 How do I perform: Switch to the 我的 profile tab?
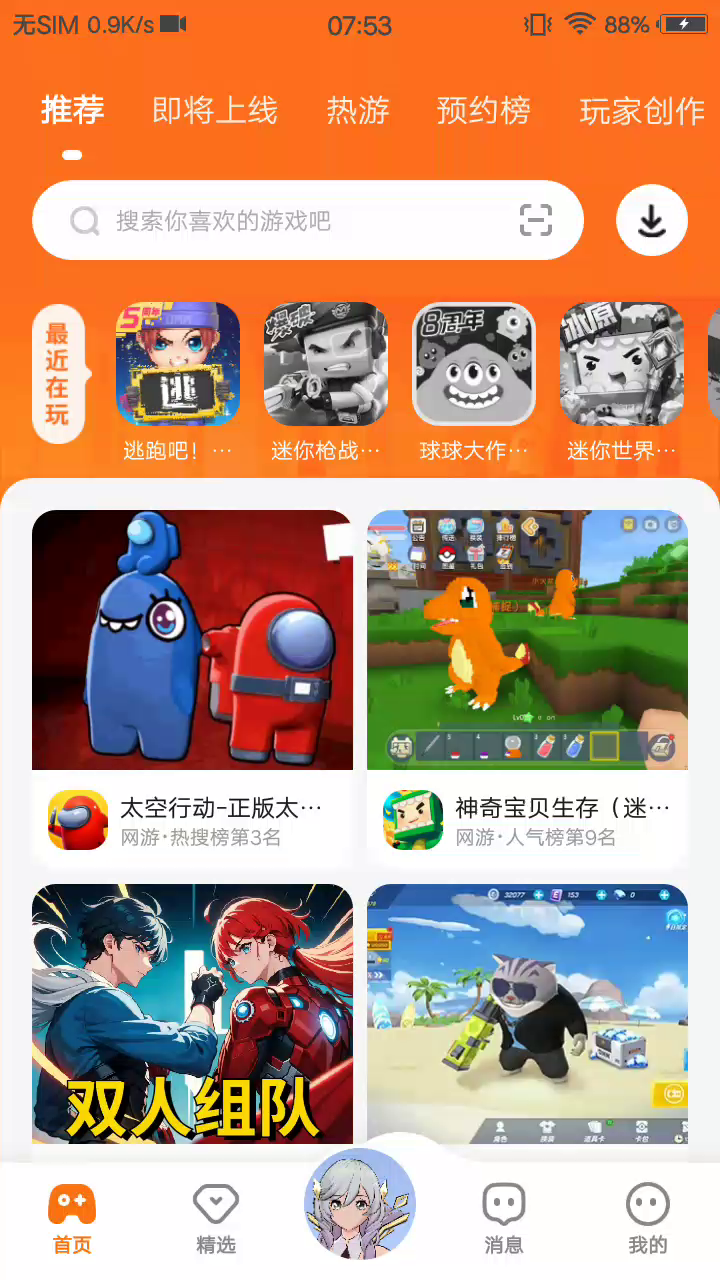coord(648,1218)
